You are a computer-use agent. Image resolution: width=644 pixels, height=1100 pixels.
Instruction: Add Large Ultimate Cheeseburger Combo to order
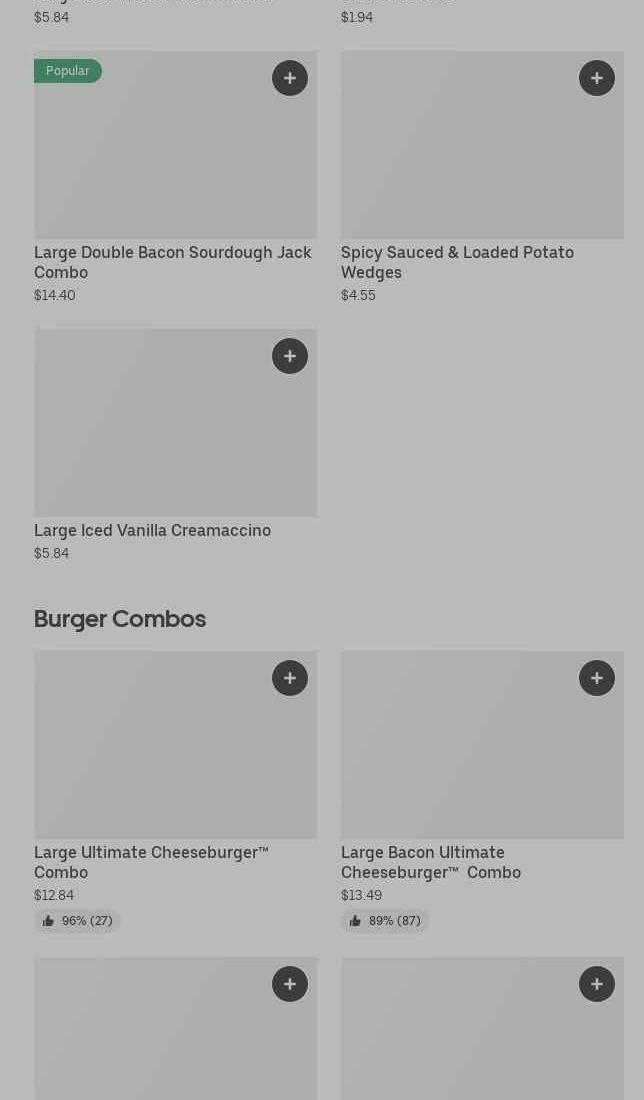click(290, 678)
